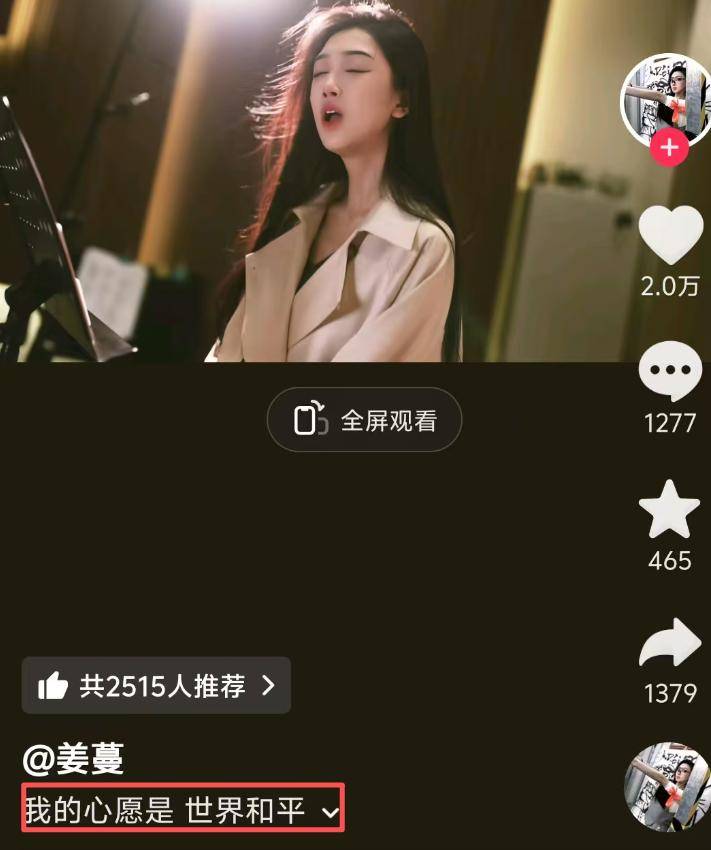Share this video via the arrow
Viewport: 711px width, 850px height.
[670, 645]
